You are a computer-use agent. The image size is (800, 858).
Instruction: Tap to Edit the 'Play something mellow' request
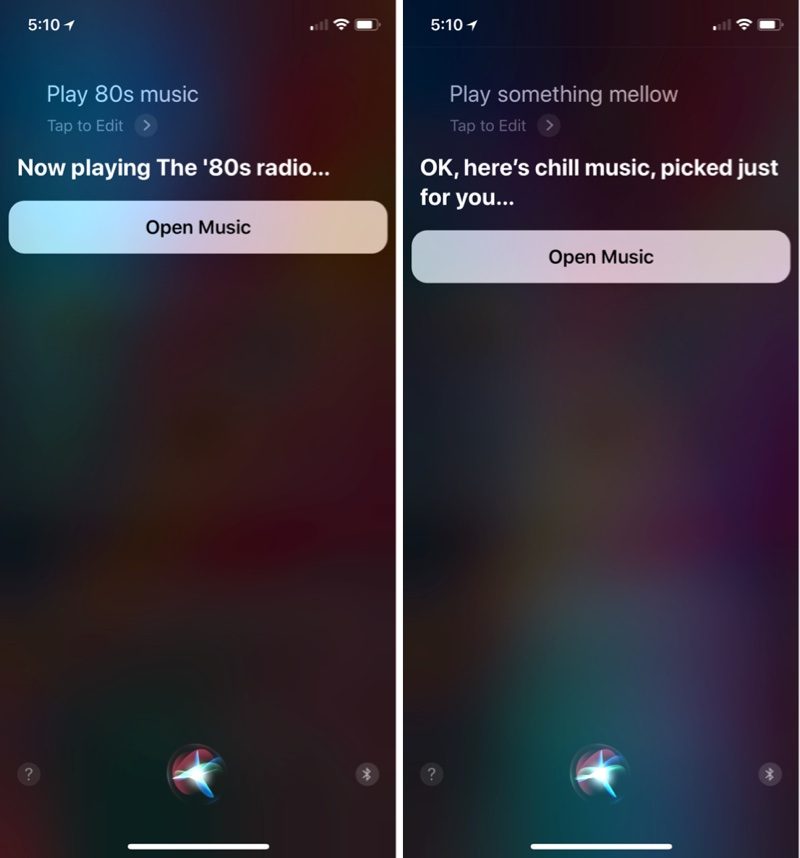tap(504, 126)
